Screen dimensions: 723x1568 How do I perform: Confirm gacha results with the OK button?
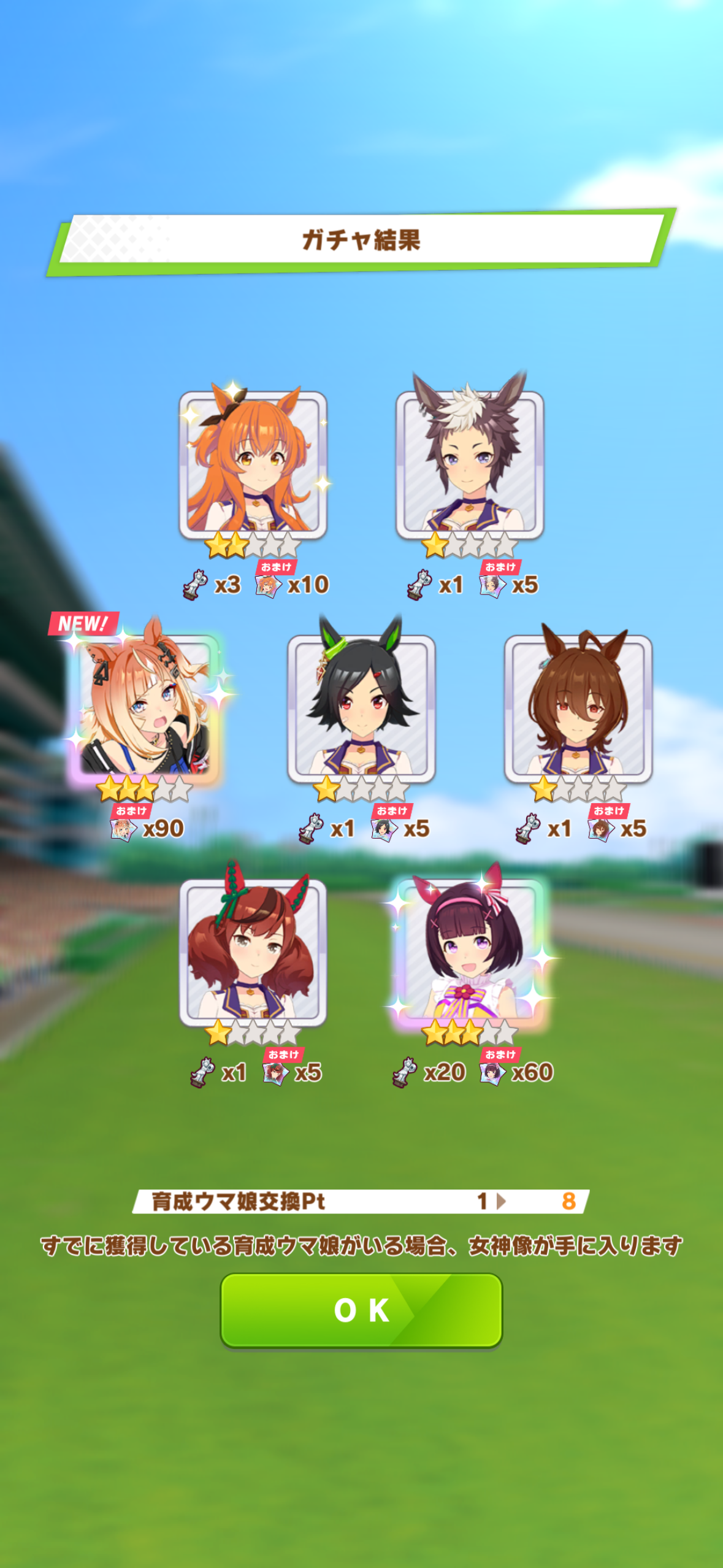click(361, 1310)
